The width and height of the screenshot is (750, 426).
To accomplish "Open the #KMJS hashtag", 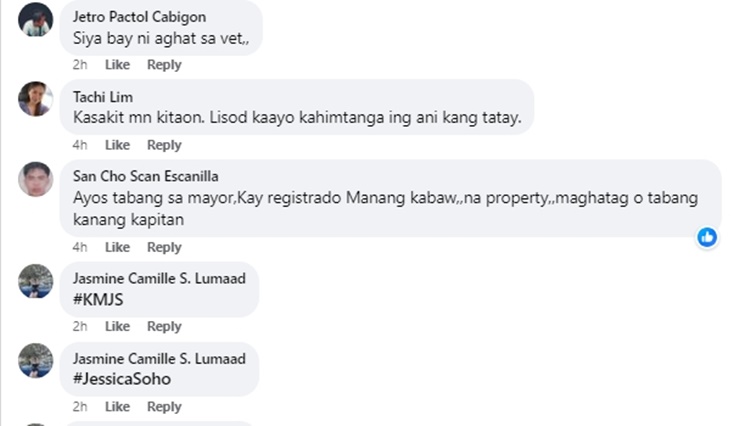I will point(97,299).
